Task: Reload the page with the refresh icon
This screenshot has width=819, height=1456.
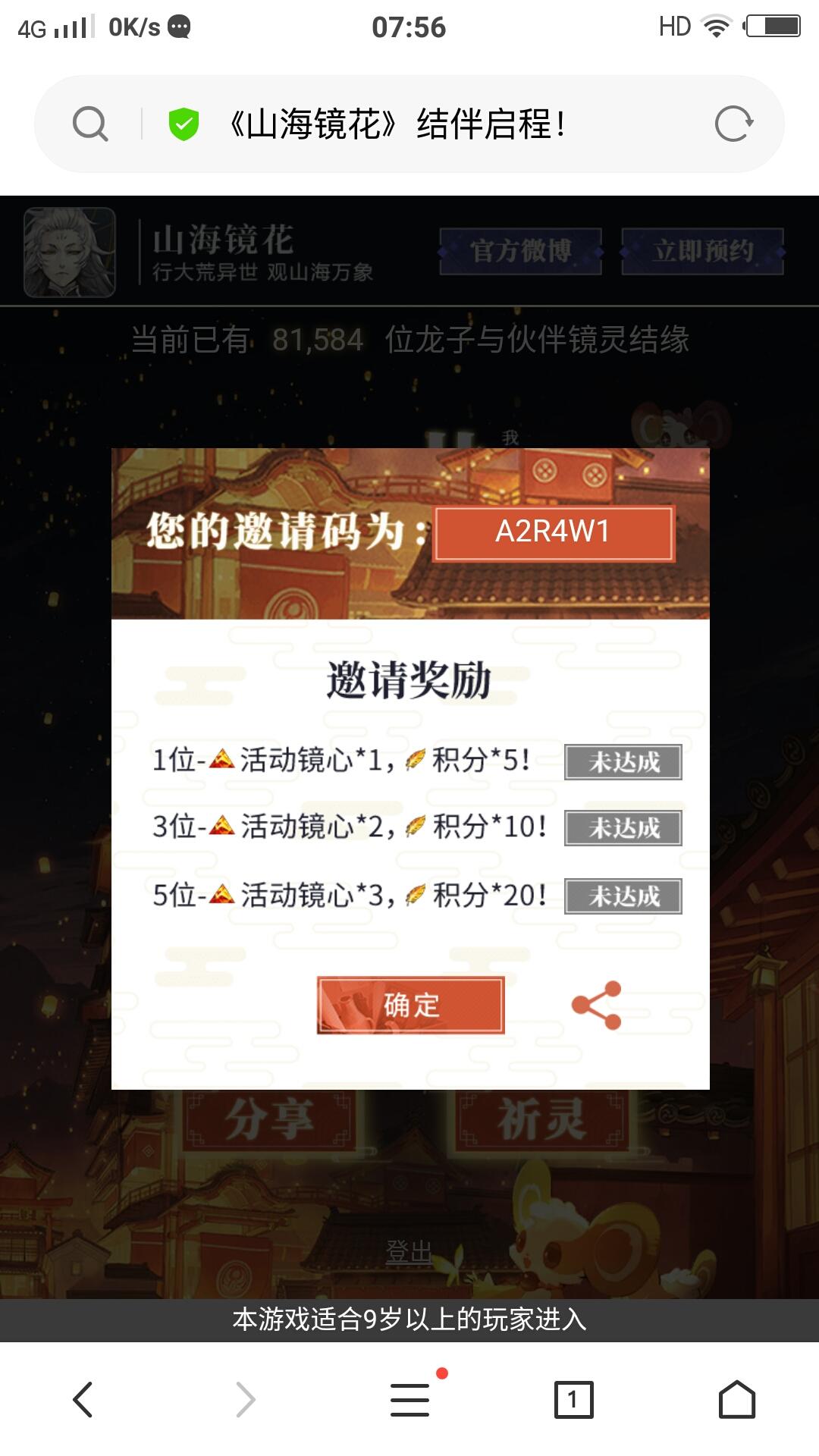Action: click(734, 124)
